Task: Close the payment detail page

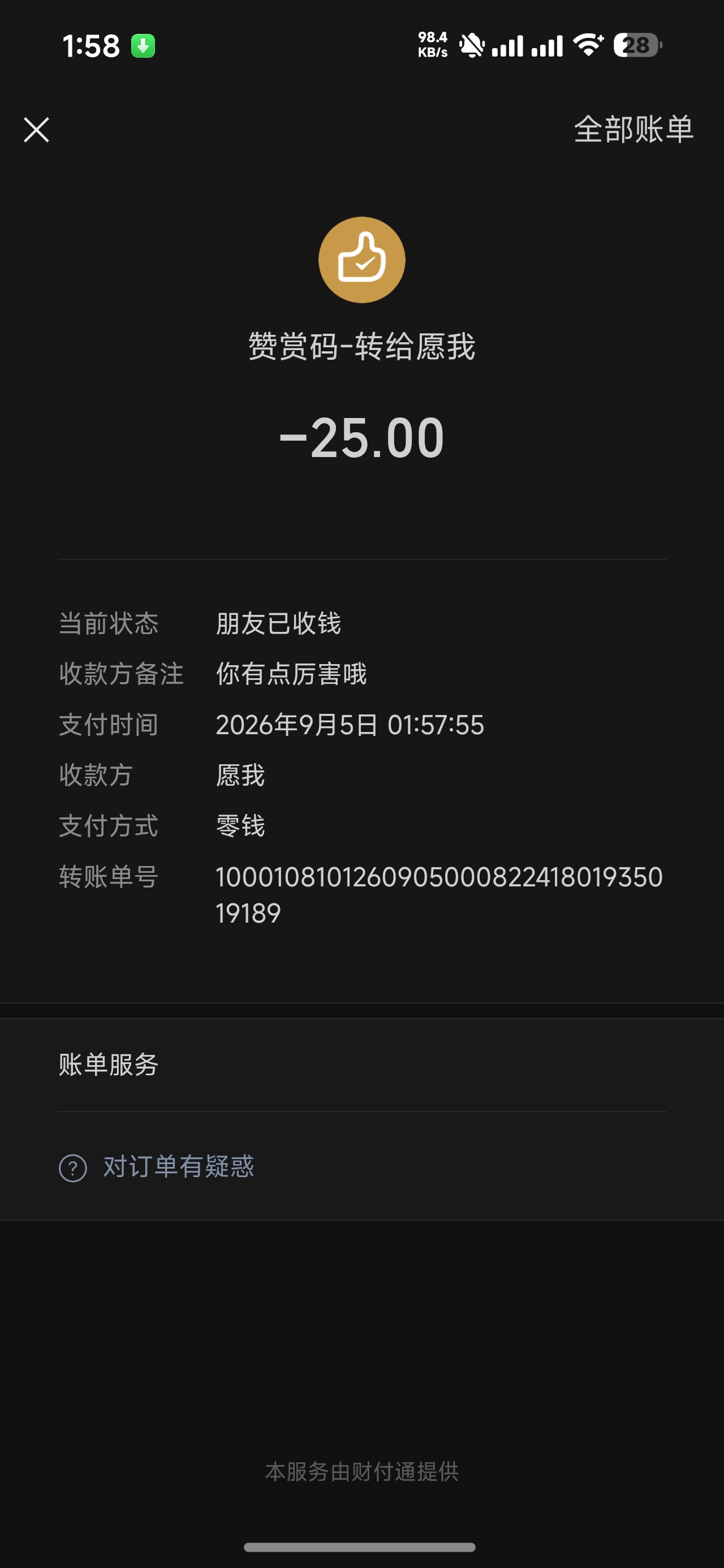Action: tap(37, 130)
